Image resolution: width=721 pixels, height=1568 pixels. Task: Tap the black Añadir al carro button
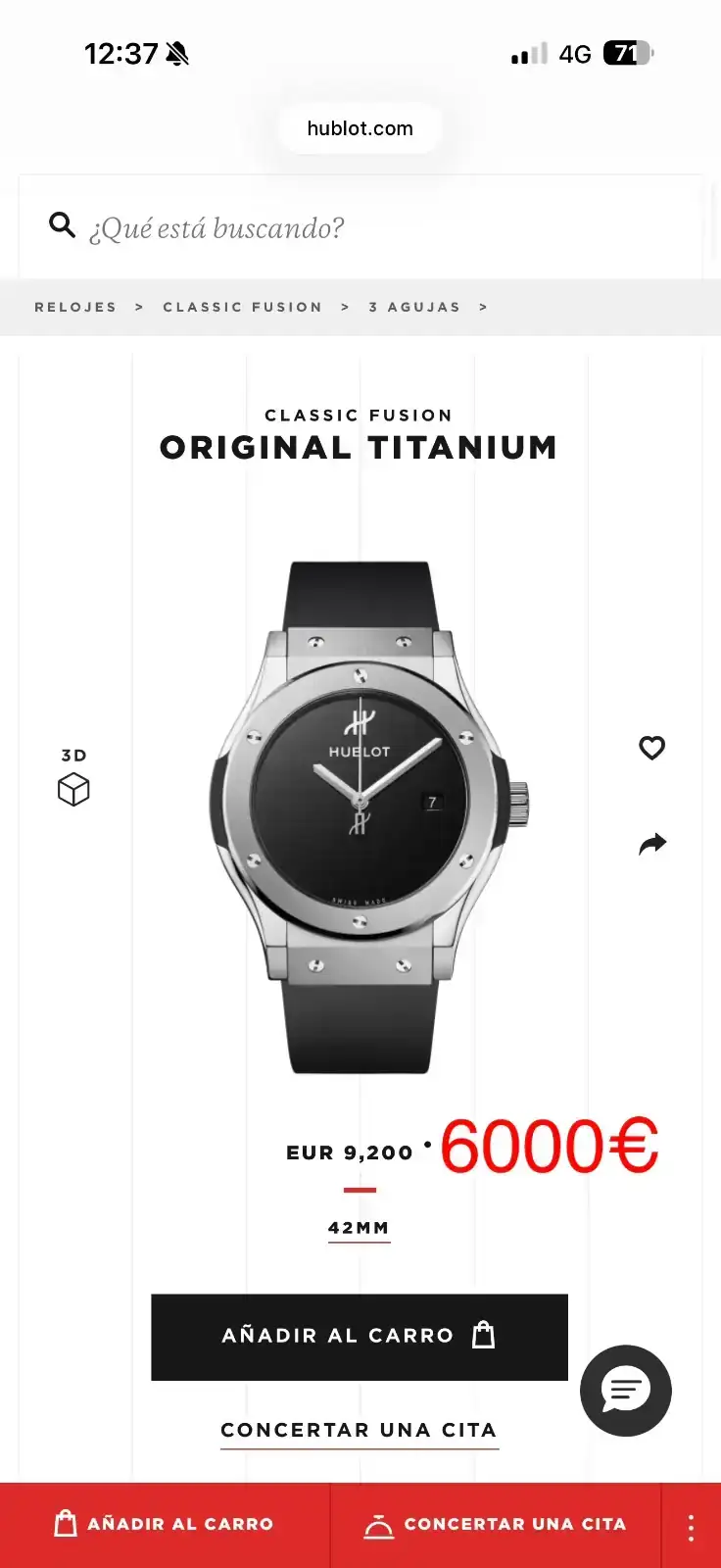click(360, 1337)
